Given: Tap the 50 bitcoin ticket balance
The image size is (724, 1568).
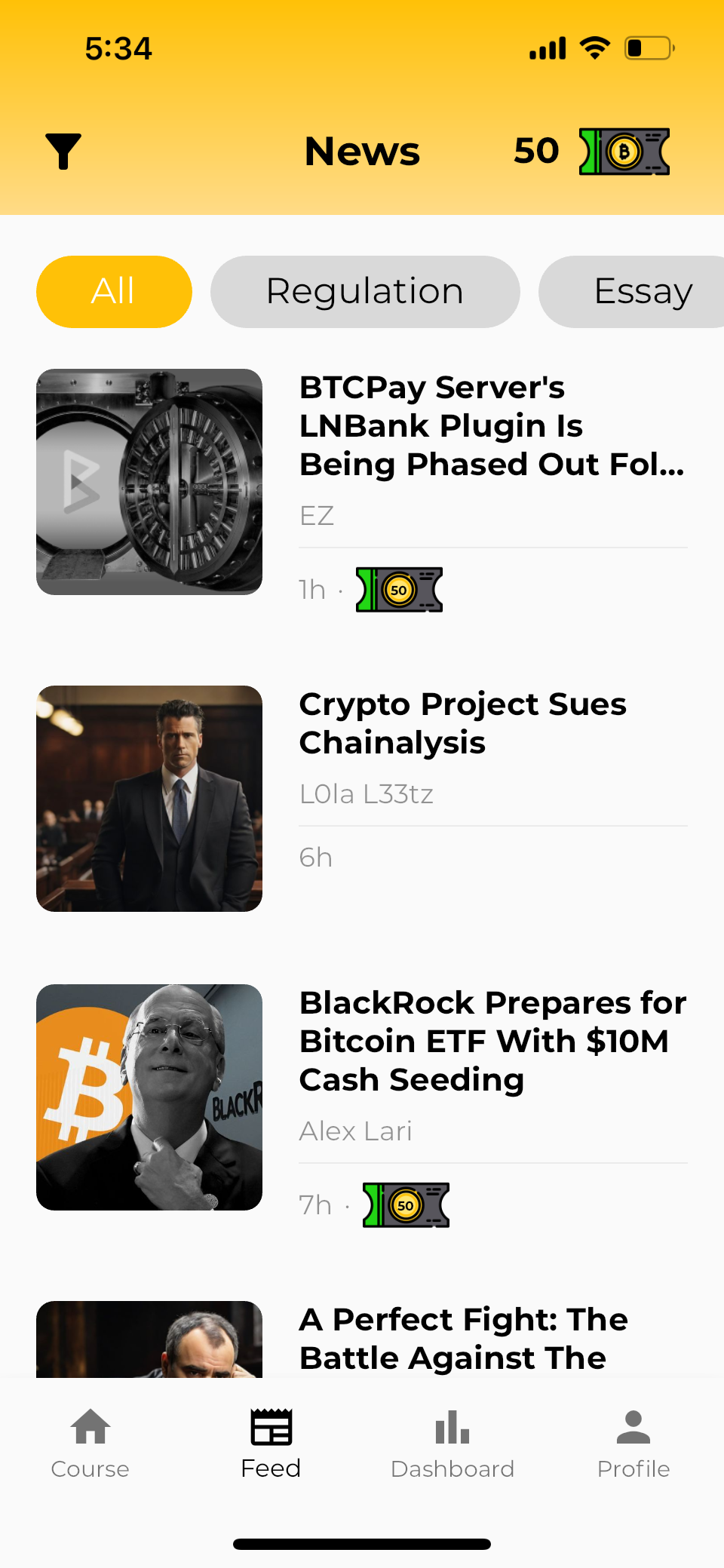Looking at the screenshot, I should (x=592, y=152).
